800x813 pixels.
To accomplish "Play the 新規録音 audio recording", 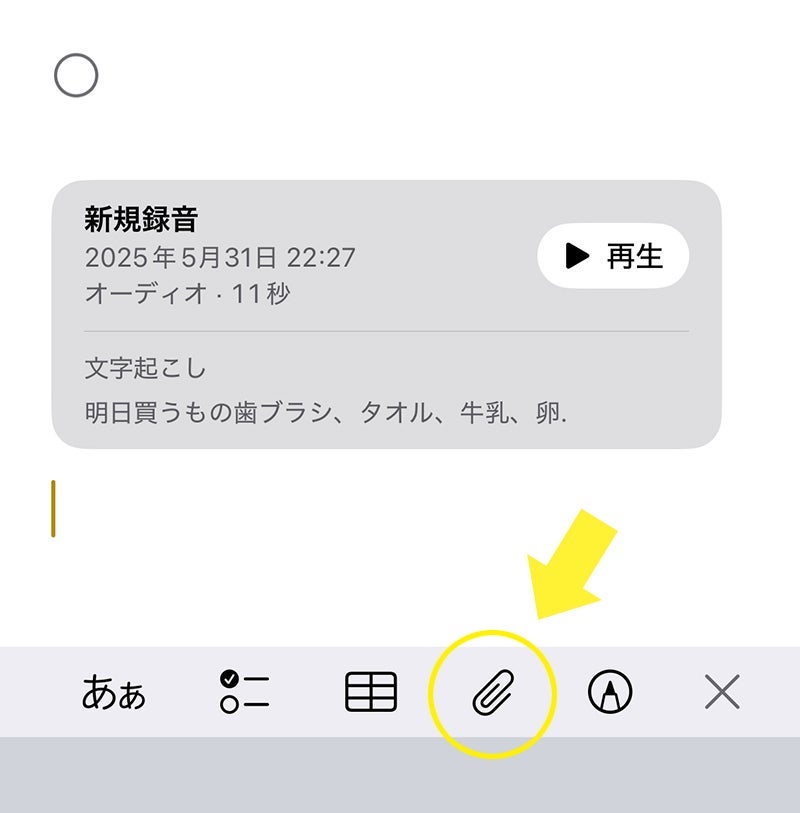I will (x=613, y=256).
